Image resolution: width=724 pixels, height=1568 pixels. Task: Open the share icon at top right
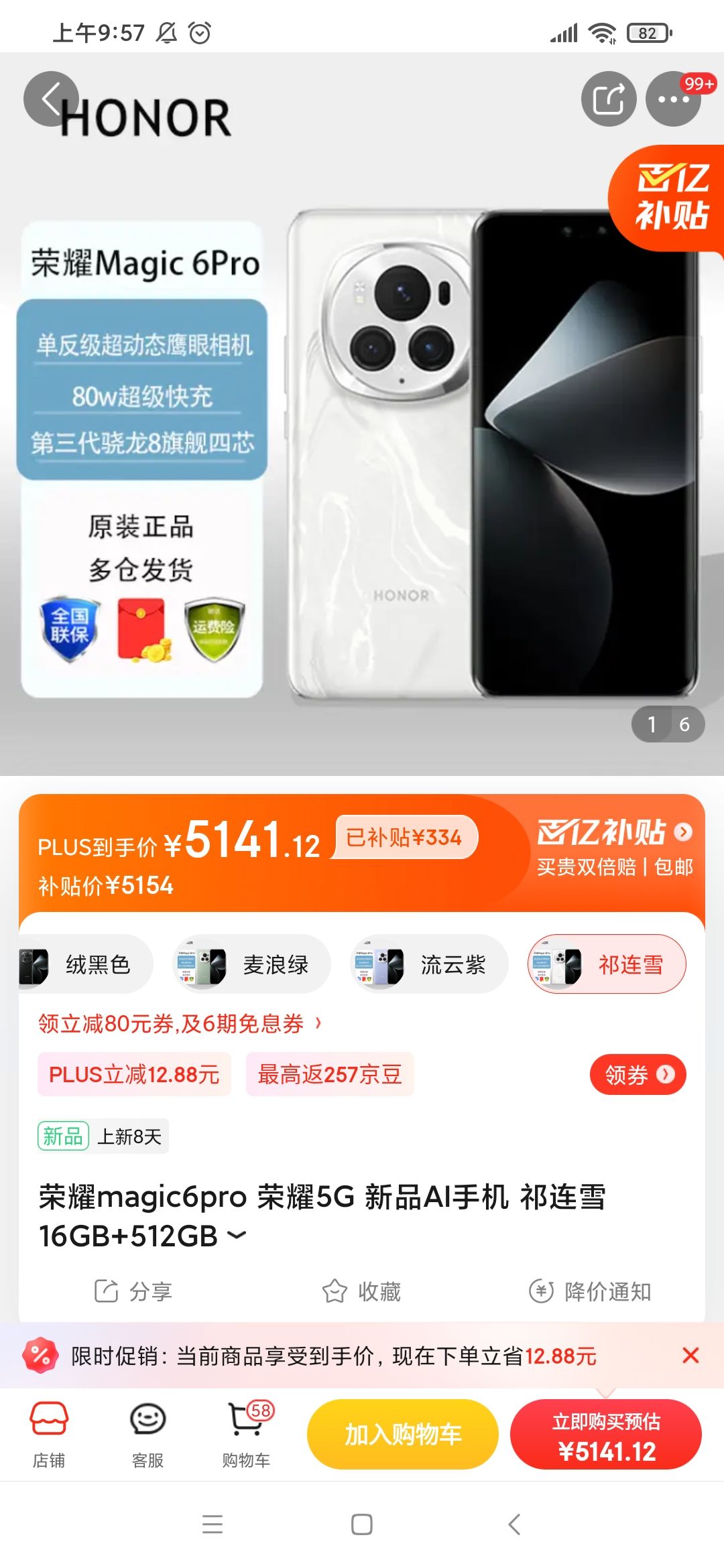pos(609,99)
